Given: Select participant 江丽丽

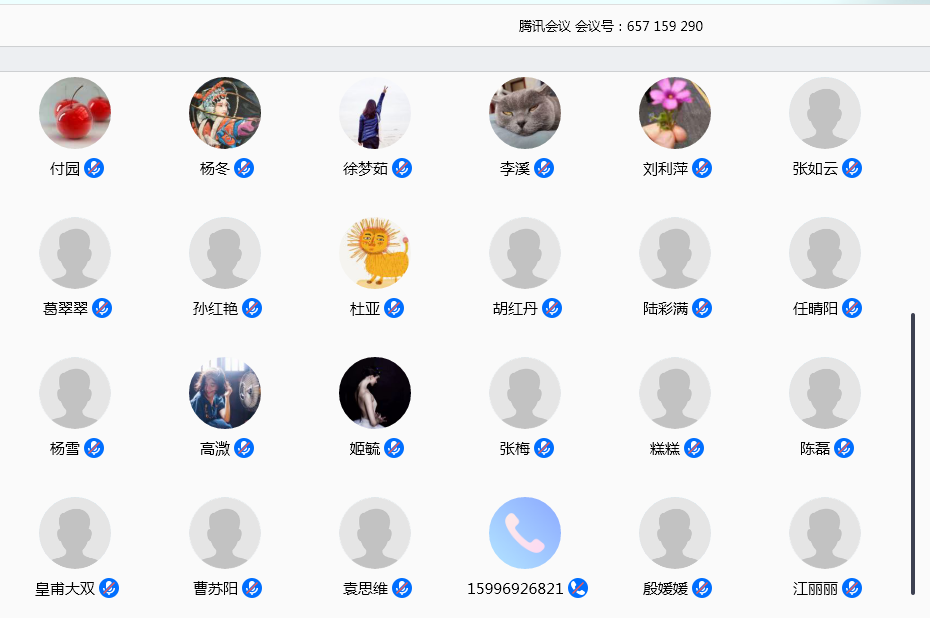Looking at the screenshot, I should pos(825,533).
